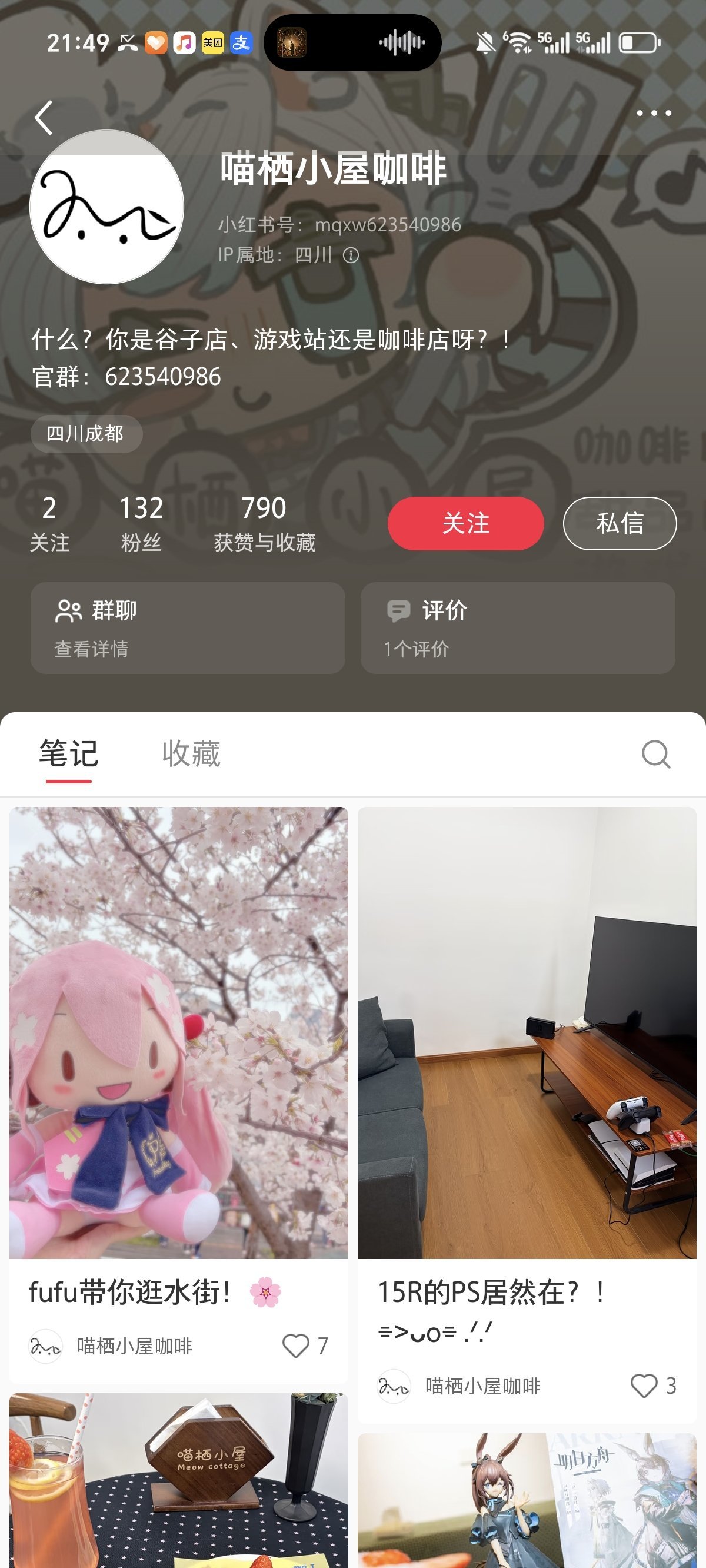Open the 评价 reviews card
Viewport: 706px width, 1568px height.
tap(517, 627)
